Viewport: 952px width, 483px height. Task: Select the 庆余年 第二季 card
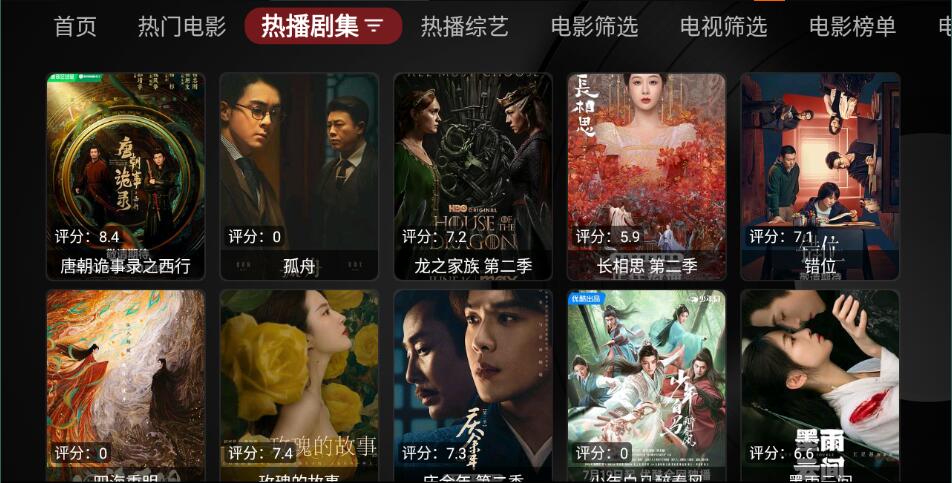click(x=473, y=385)
